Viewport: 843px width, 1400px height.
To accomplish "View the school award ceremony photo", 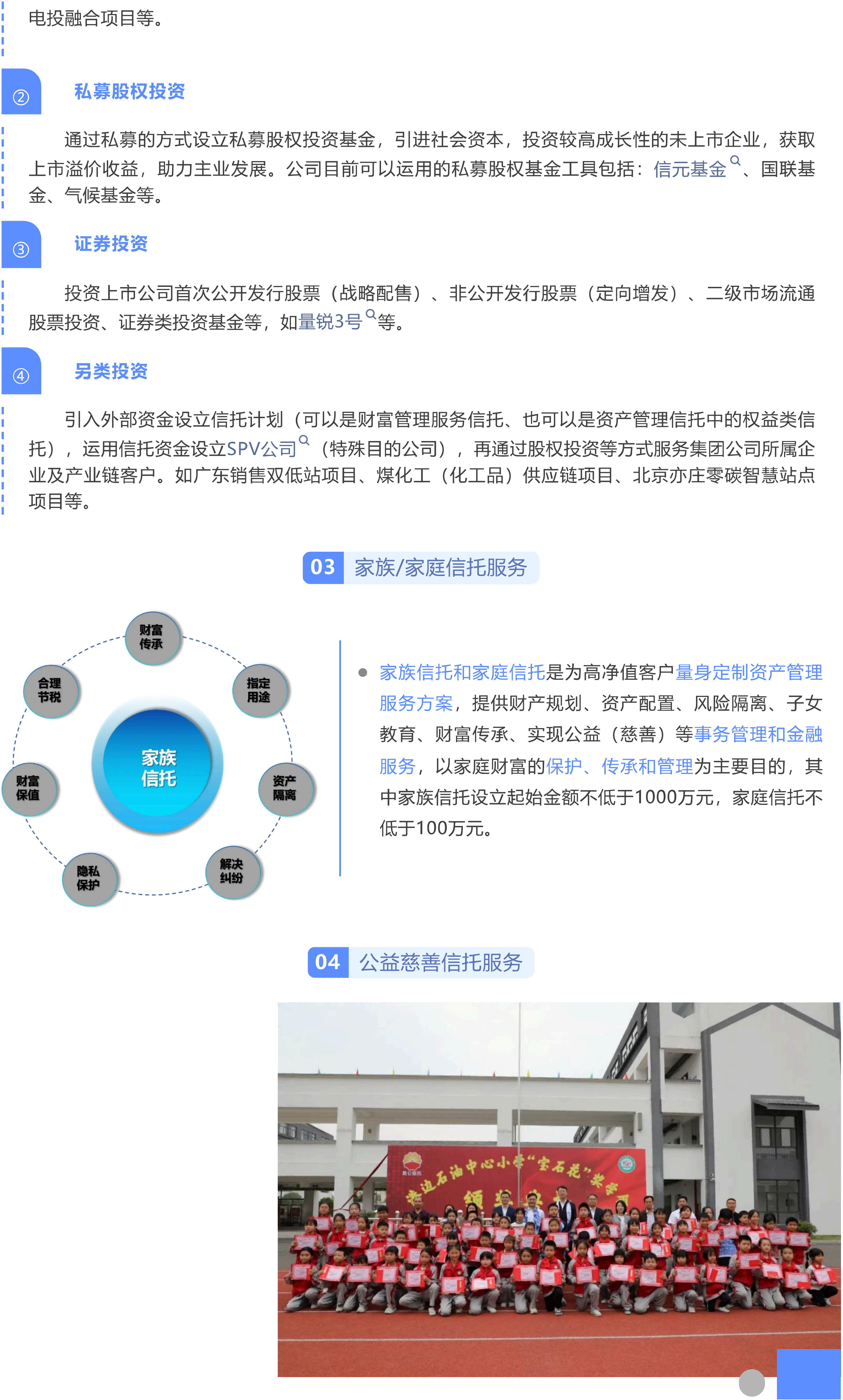I will (x=558, y=1189).
